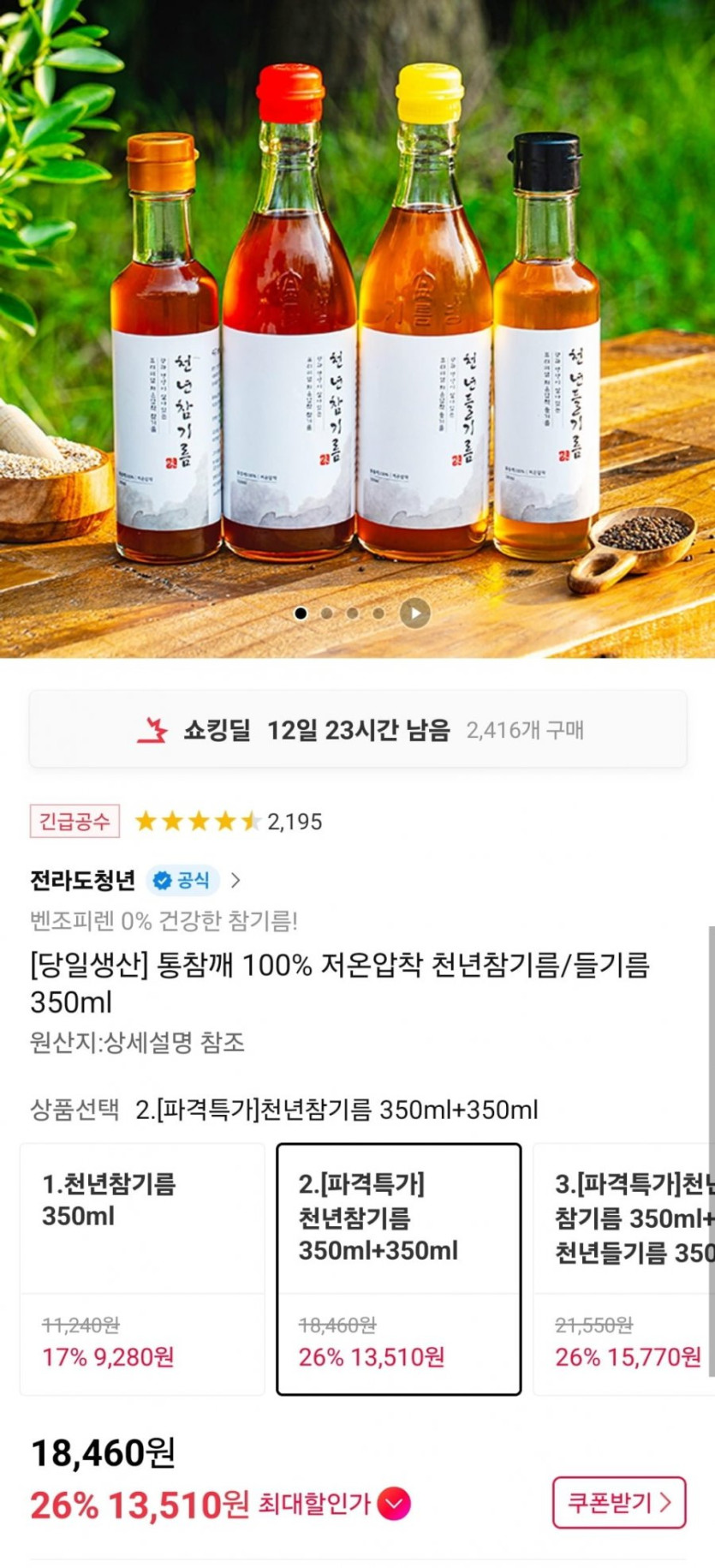Play the product video in the image carousel
The height and width of the screenshot is (1568, 715).
tap(415, 613)
